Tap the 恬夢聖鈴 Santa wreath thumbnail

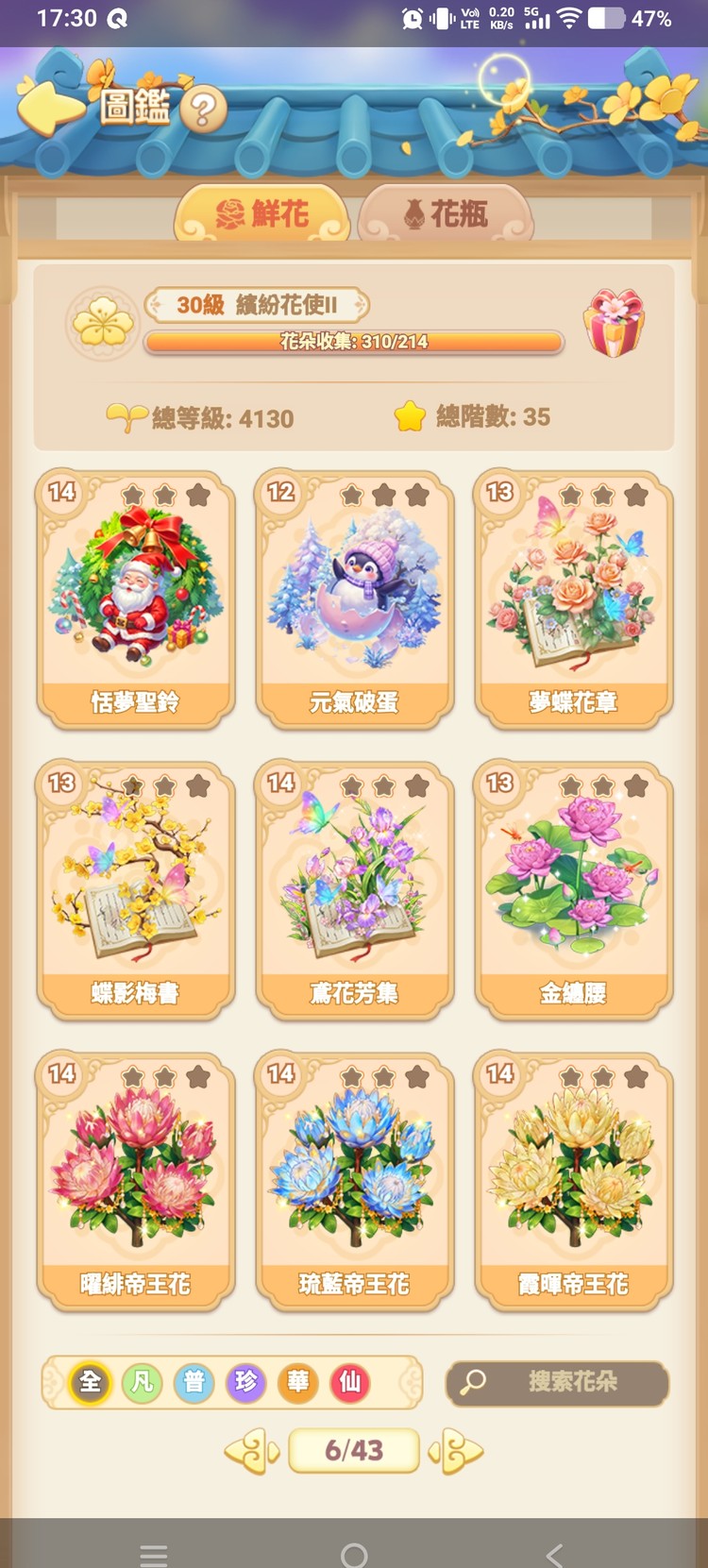[135, 595]
